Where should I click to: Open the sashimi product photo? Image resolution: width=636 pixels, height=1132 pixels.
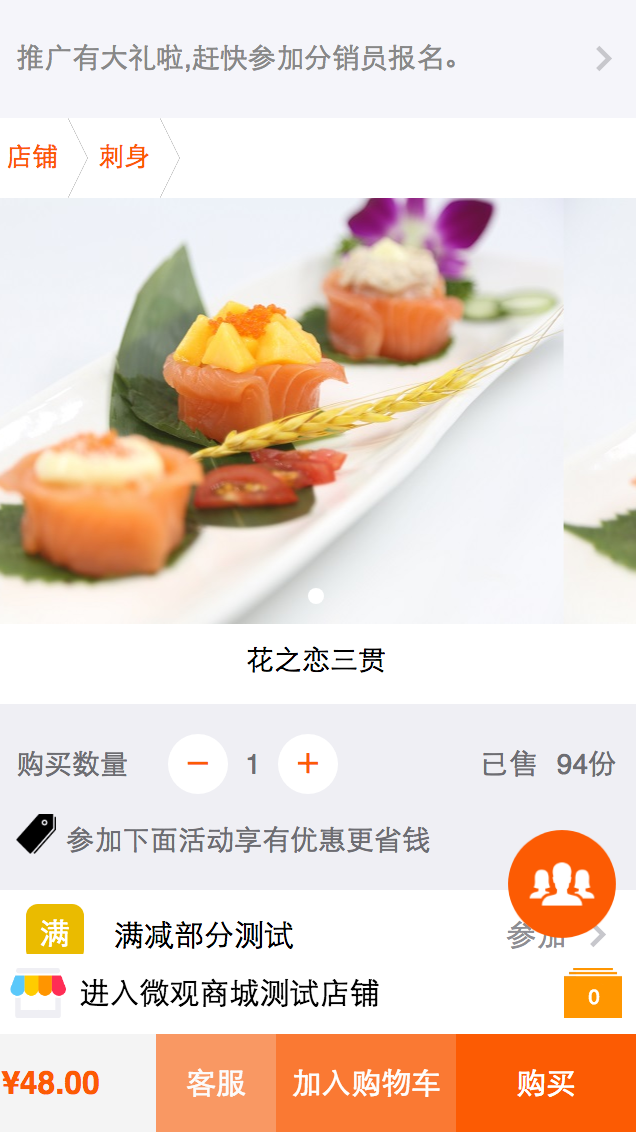point(282,410)
